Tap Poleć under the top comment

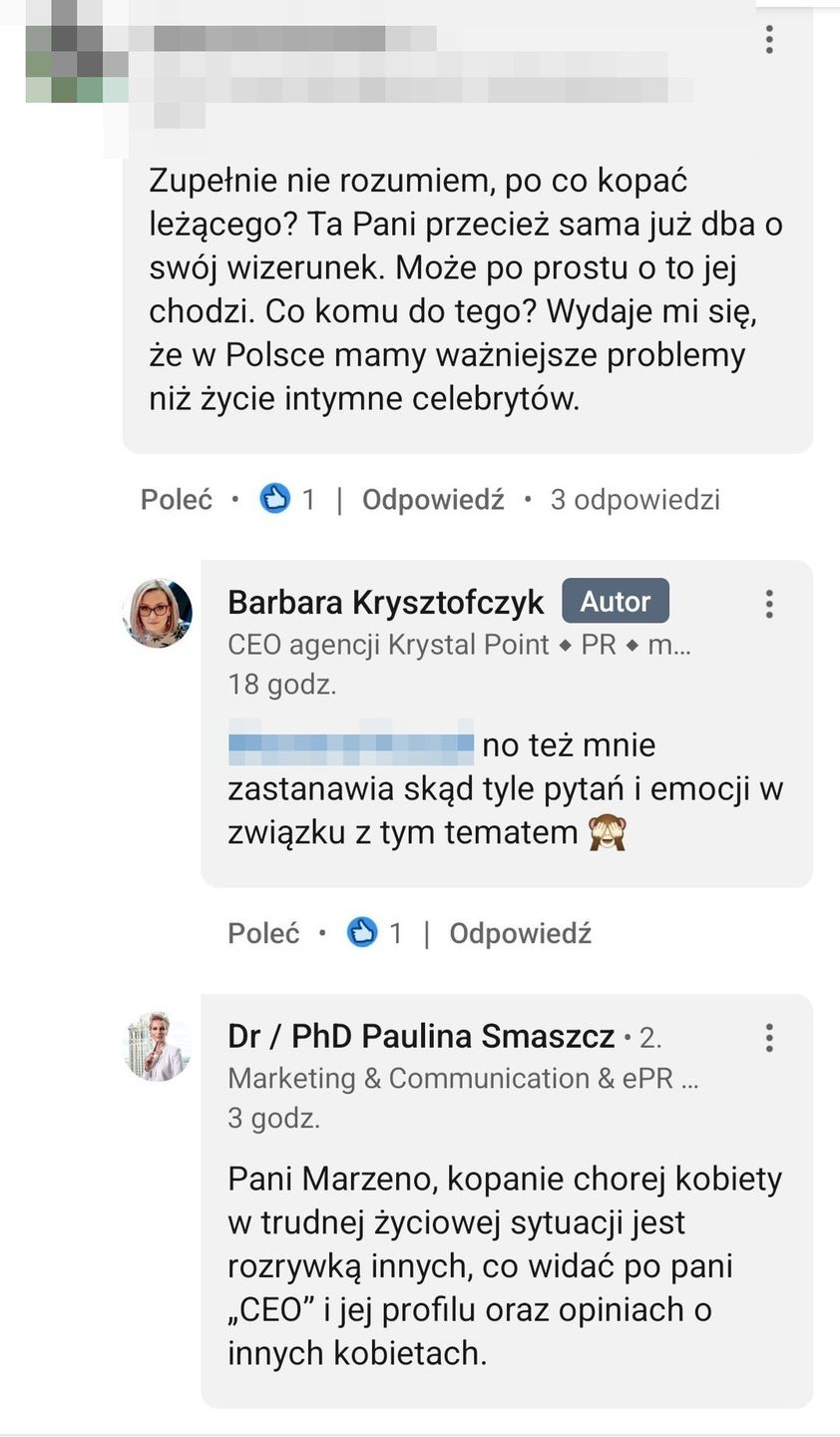pos(177,499)
